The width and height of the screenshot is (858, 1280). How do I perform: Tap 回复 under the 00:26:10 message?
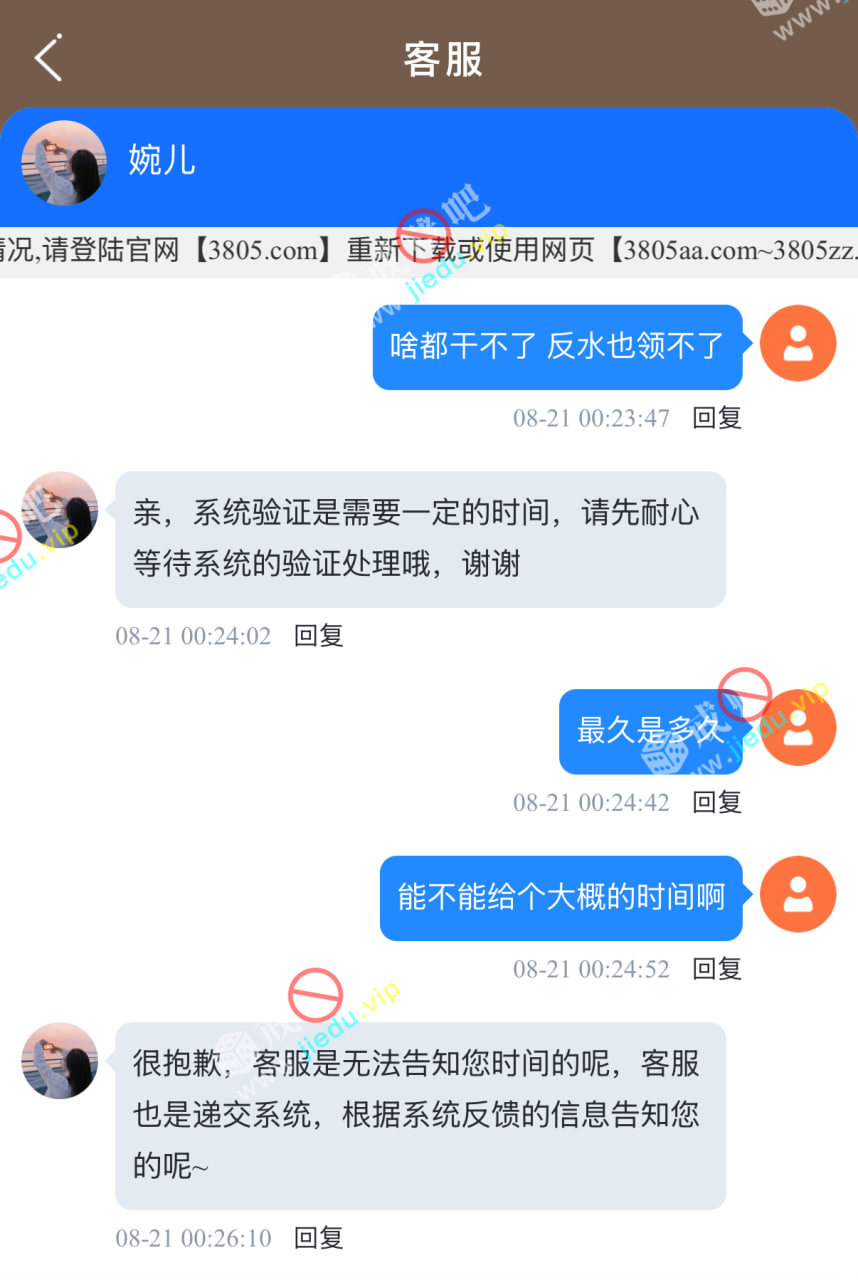coord(318,1239)
